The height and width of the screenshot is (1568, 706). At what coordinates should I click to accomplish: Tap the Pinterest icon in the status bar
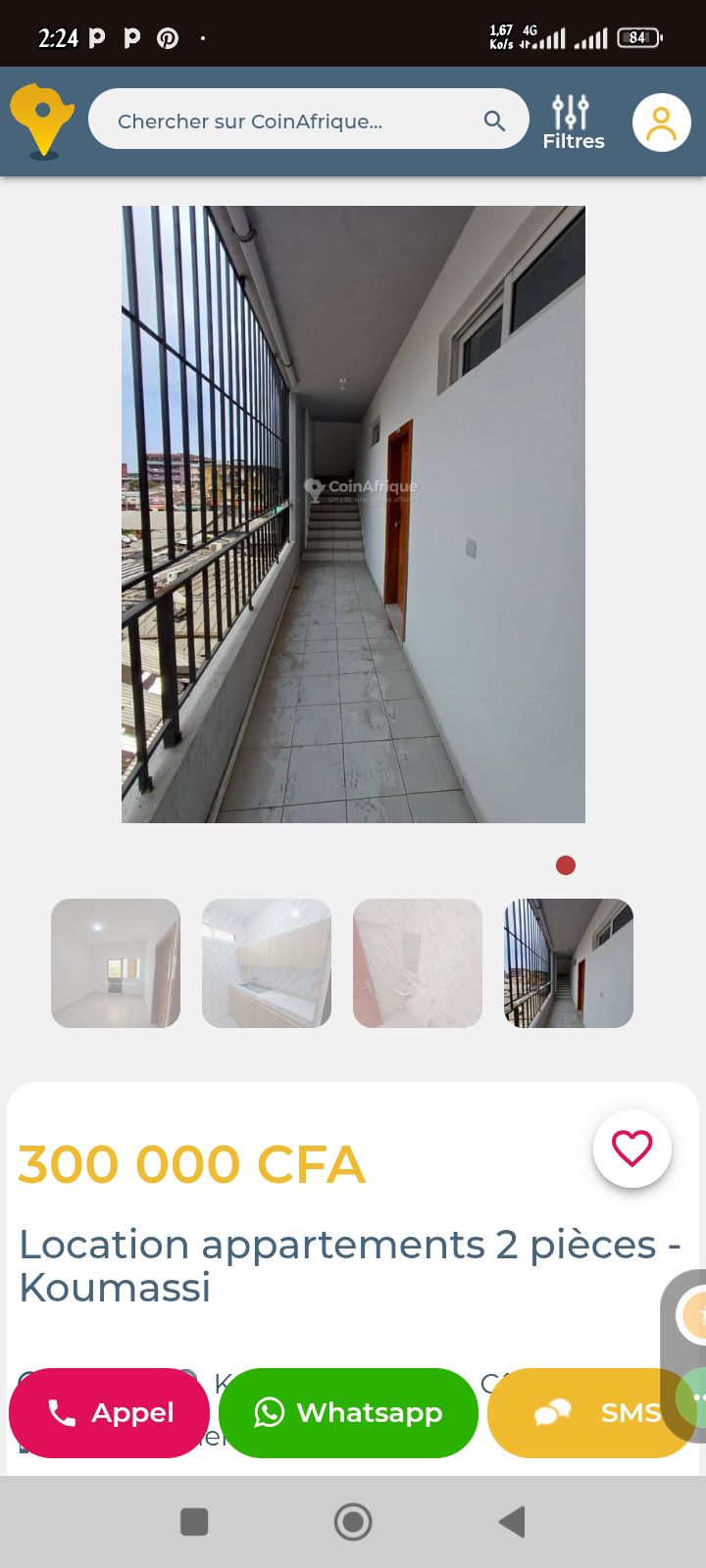coord(167,38)
